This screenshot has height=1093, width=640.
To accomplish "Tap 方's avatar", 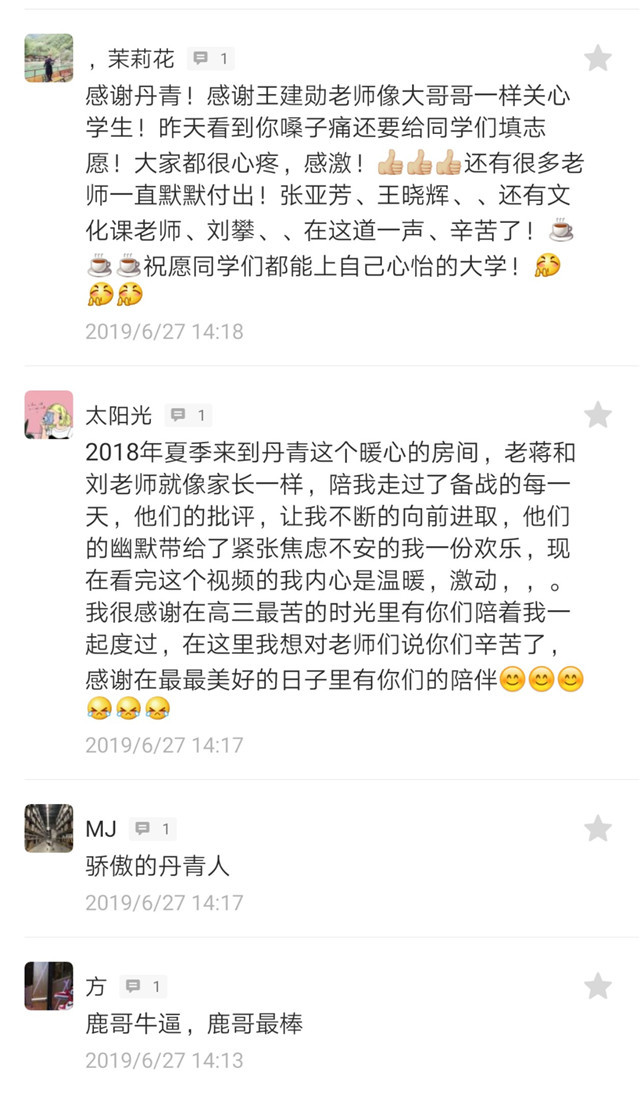I will pyautogui.click(x=48, y=986).
